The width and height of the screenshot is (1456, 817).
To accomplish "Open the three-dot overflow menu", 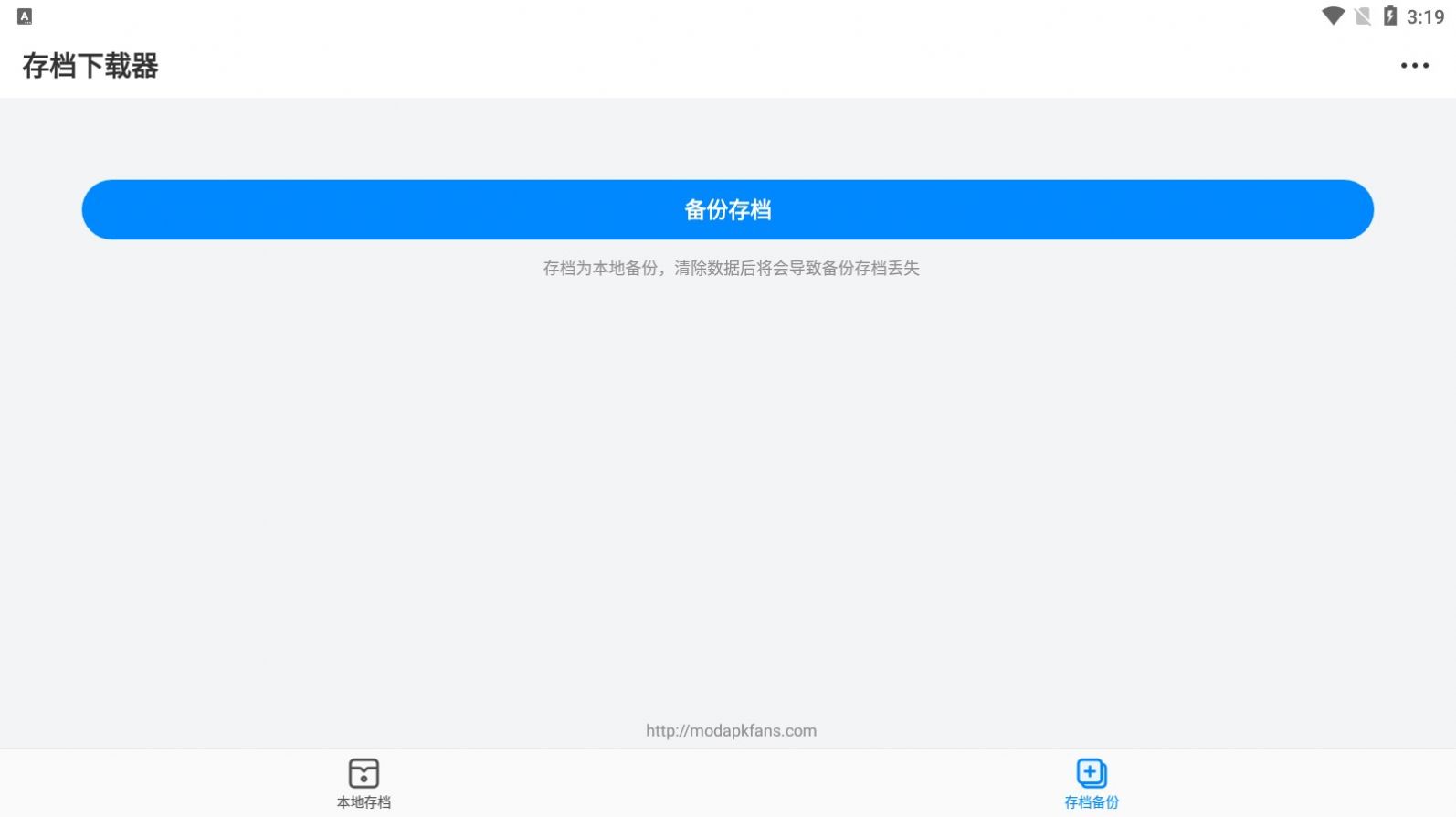I will [1414, 66].
